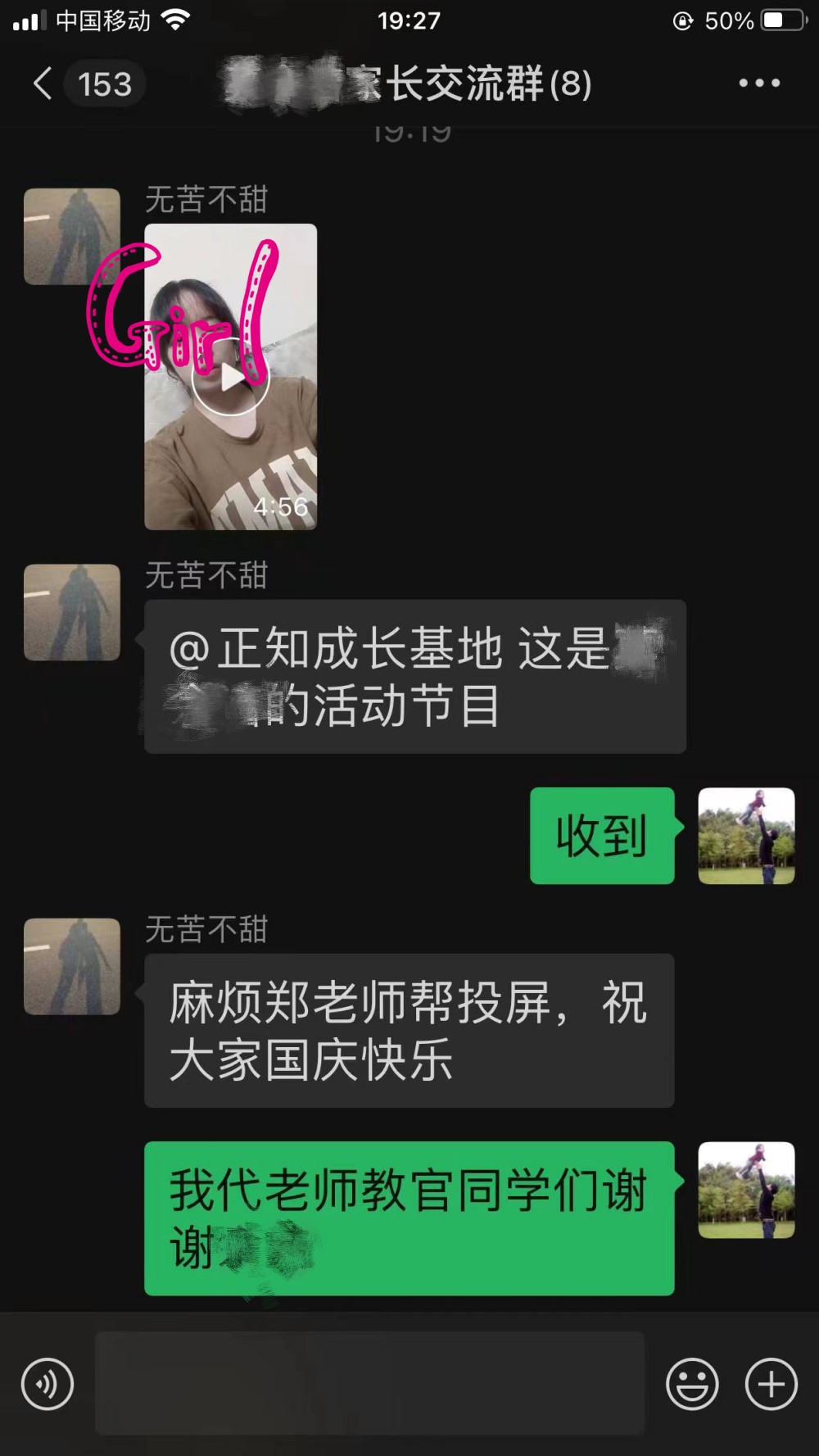This screenshot has height=1456, width=819.
Task: Switch to voice message input
Action: click(x=48, y=1384)
